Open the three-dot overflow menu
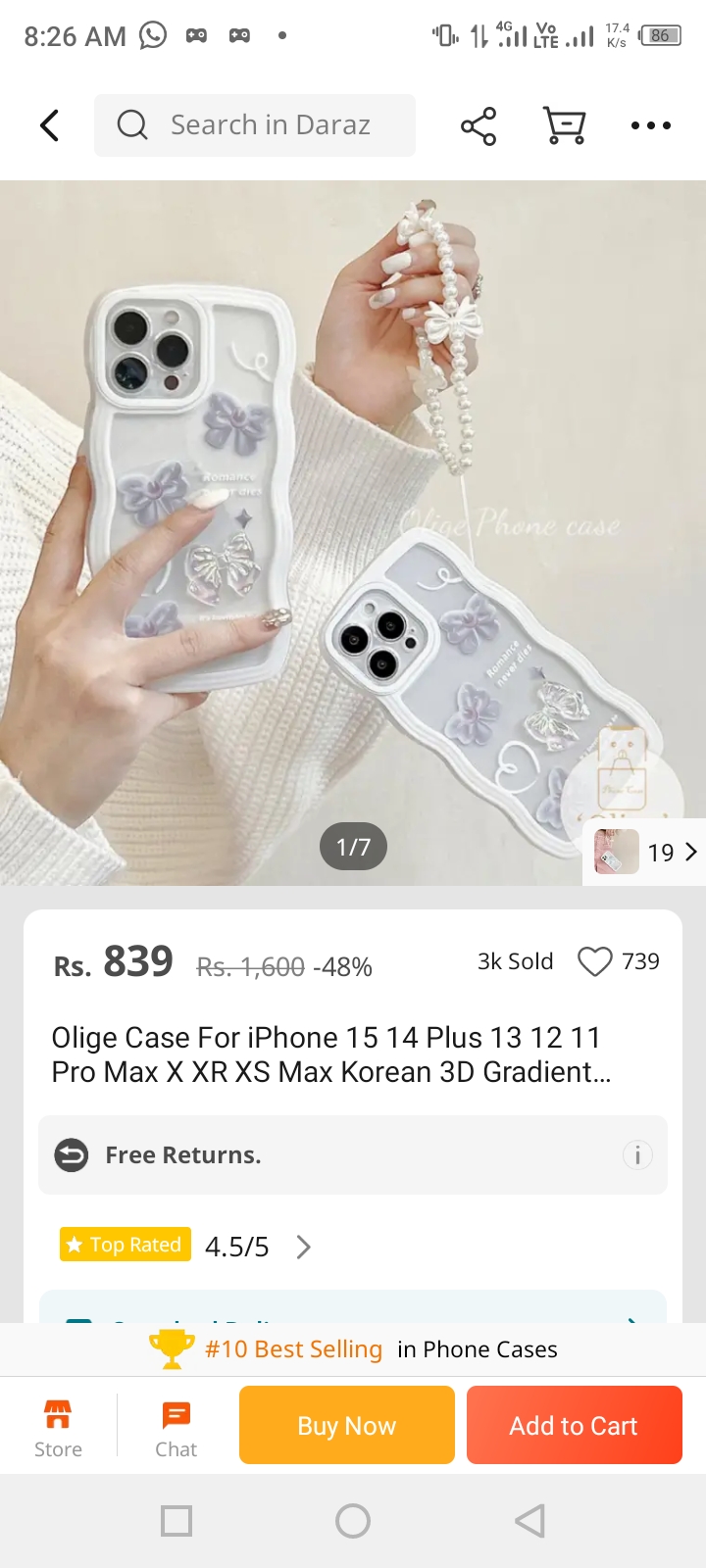 (650, 125)
